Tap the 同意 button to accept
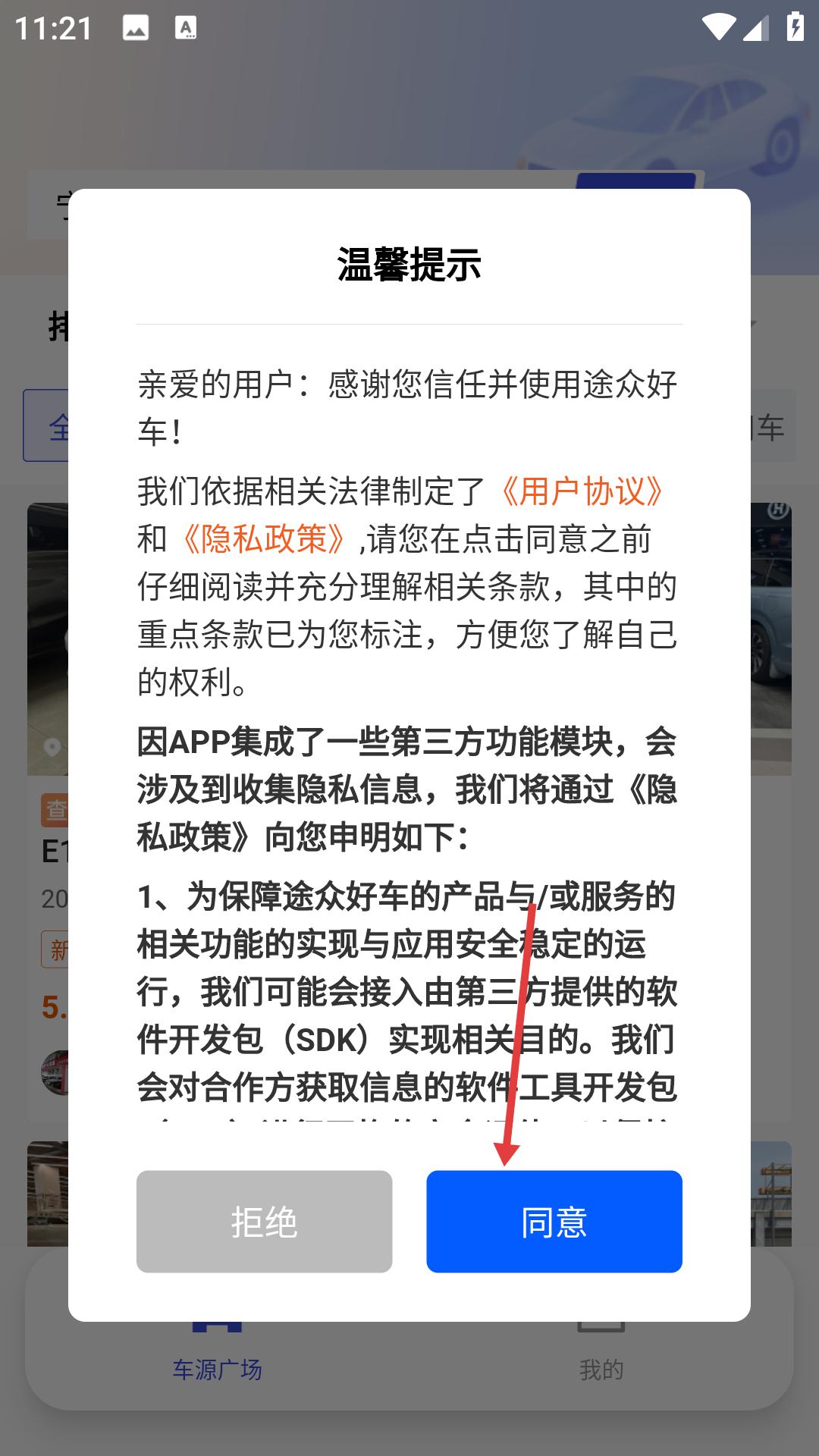Screen dimensions: 819x1456 [554, 1221]
